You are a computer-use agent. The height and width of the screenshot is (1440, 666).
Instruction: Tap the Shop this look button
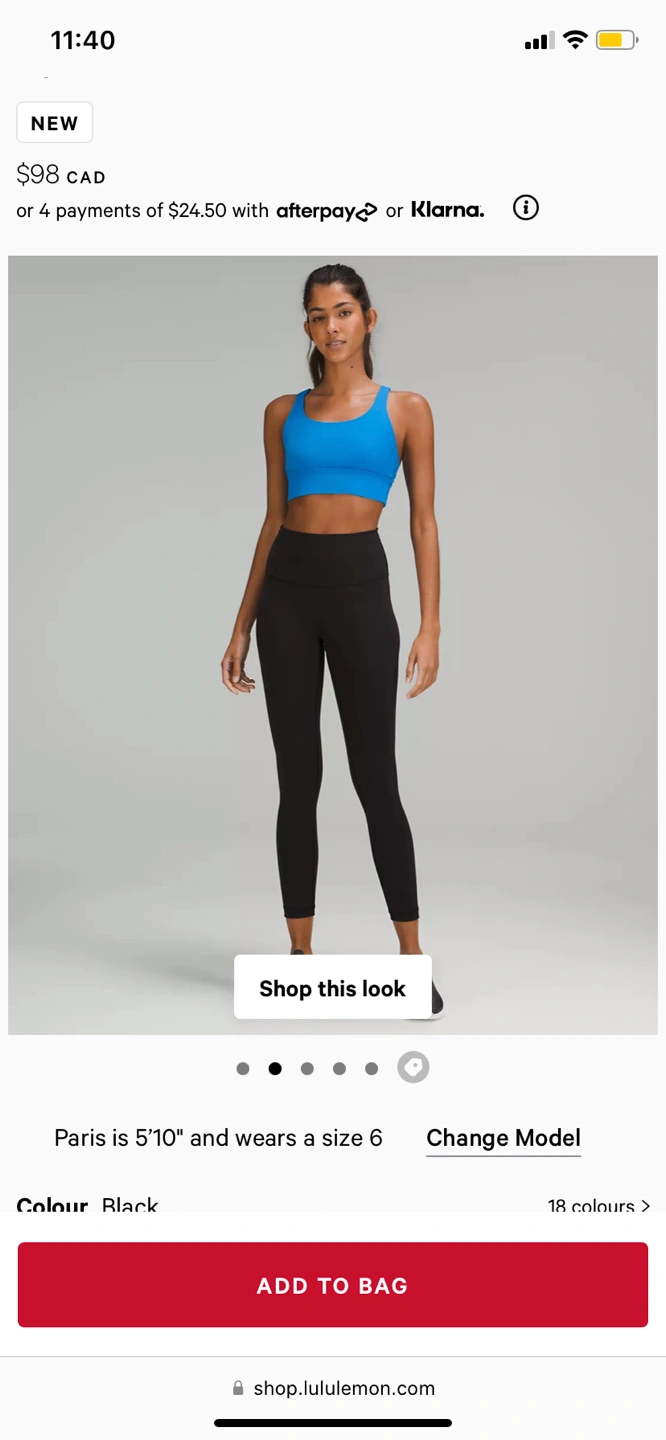tap(332, 988)
